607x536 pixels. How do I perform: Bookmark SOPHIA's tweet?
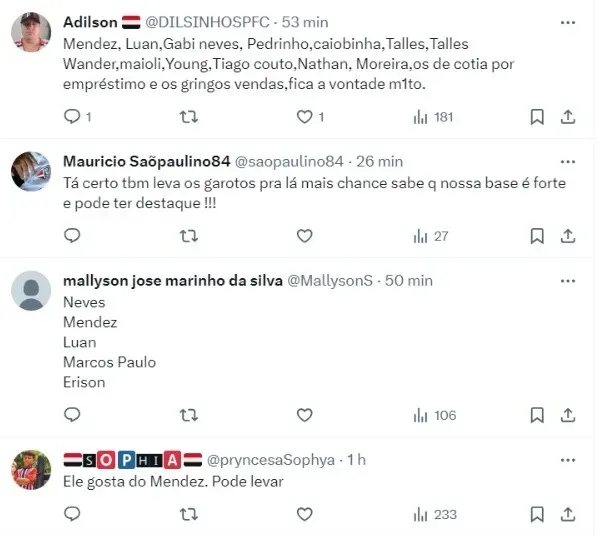tap(537, 514)
